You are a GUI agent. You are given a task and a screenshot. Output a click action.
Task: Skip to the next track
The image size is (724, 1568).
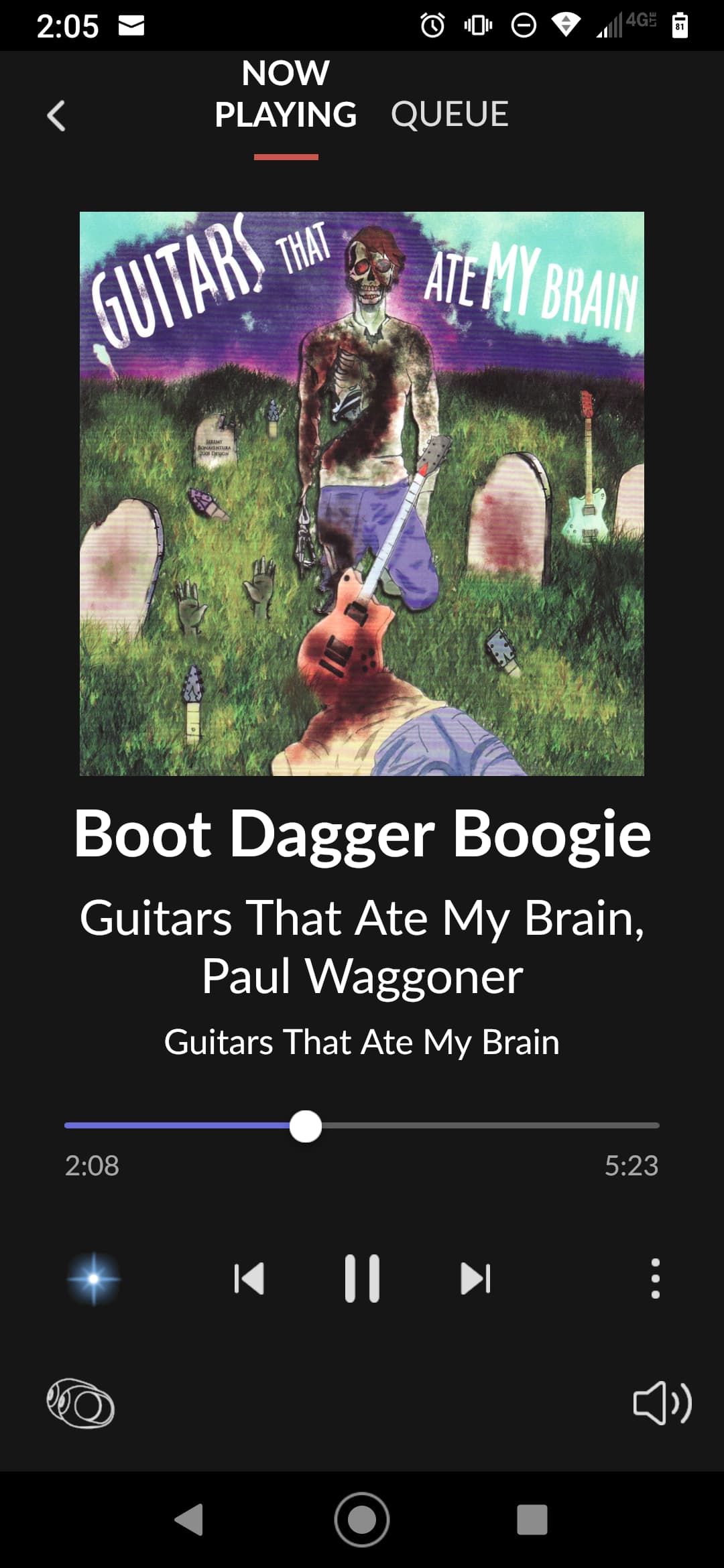point(476,1279)
